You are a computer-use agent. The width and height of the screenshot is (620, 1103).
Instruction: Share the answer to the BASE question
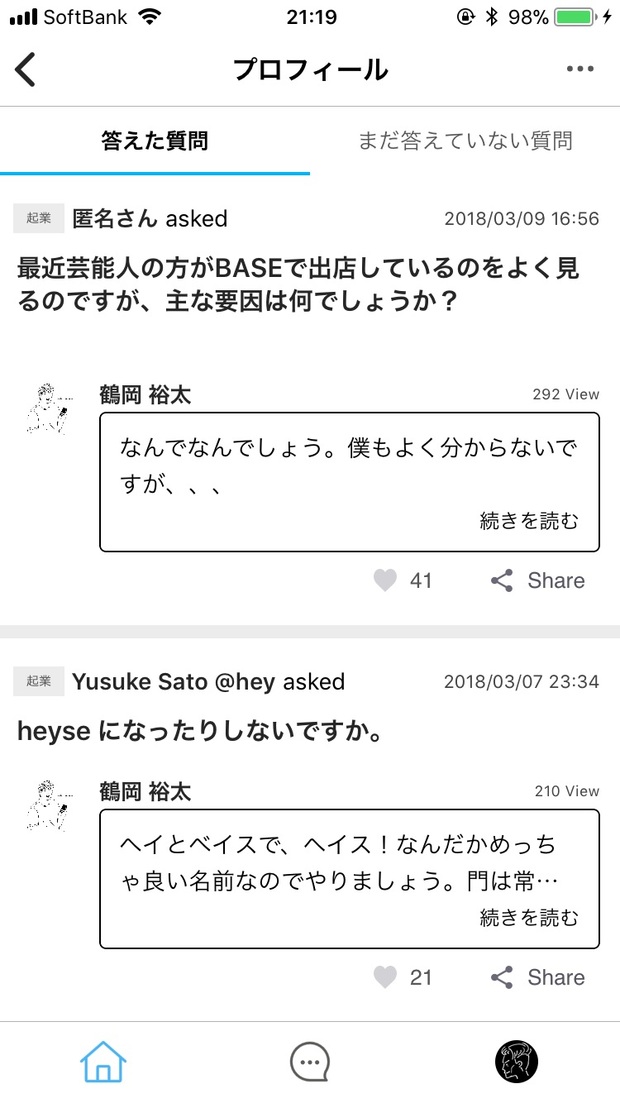pos(538,580)
